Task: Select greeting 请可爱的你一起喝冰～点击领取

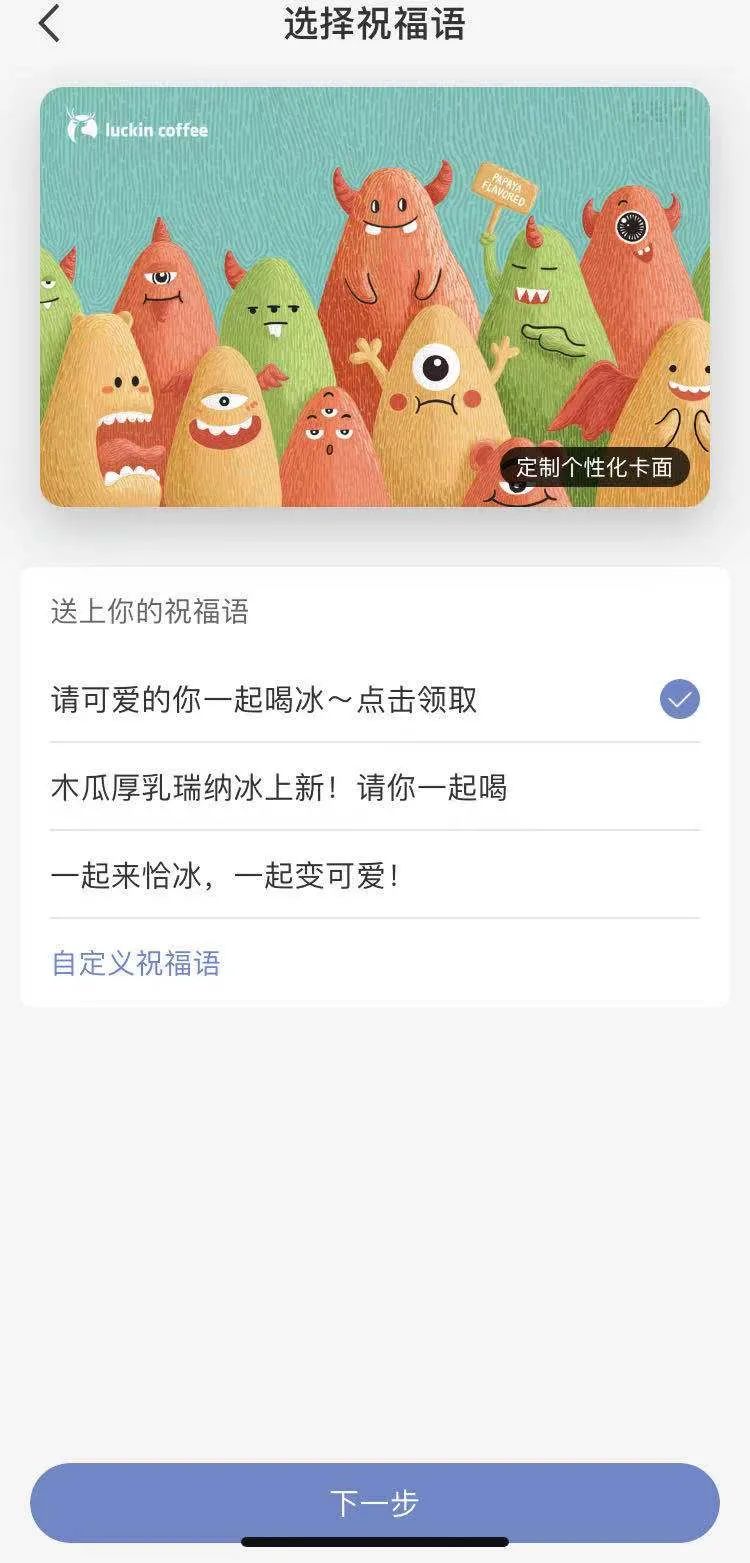Action: [375, 699]
